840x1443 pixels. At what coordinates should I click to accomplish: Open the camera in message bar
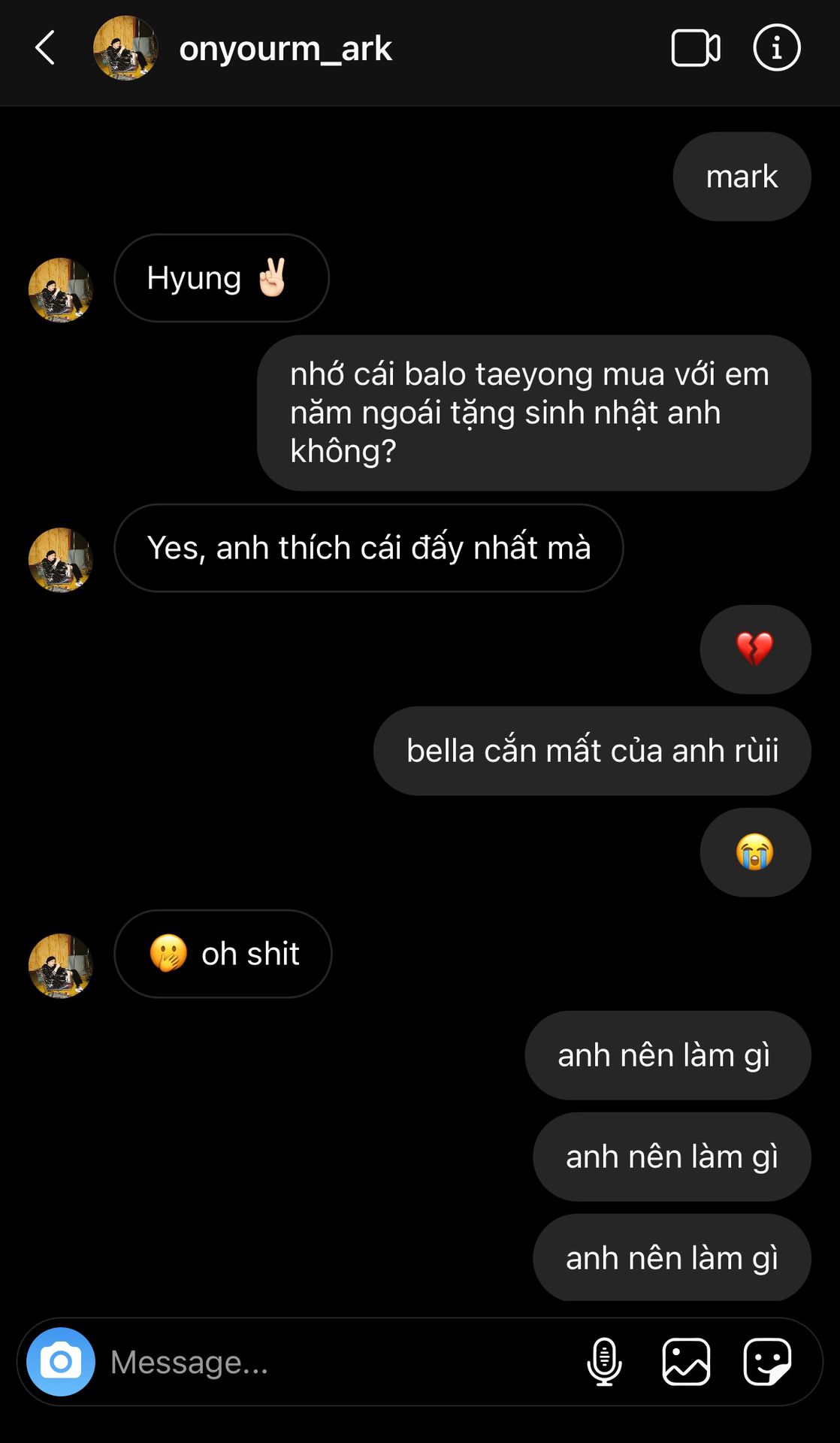pos(61,1361)
